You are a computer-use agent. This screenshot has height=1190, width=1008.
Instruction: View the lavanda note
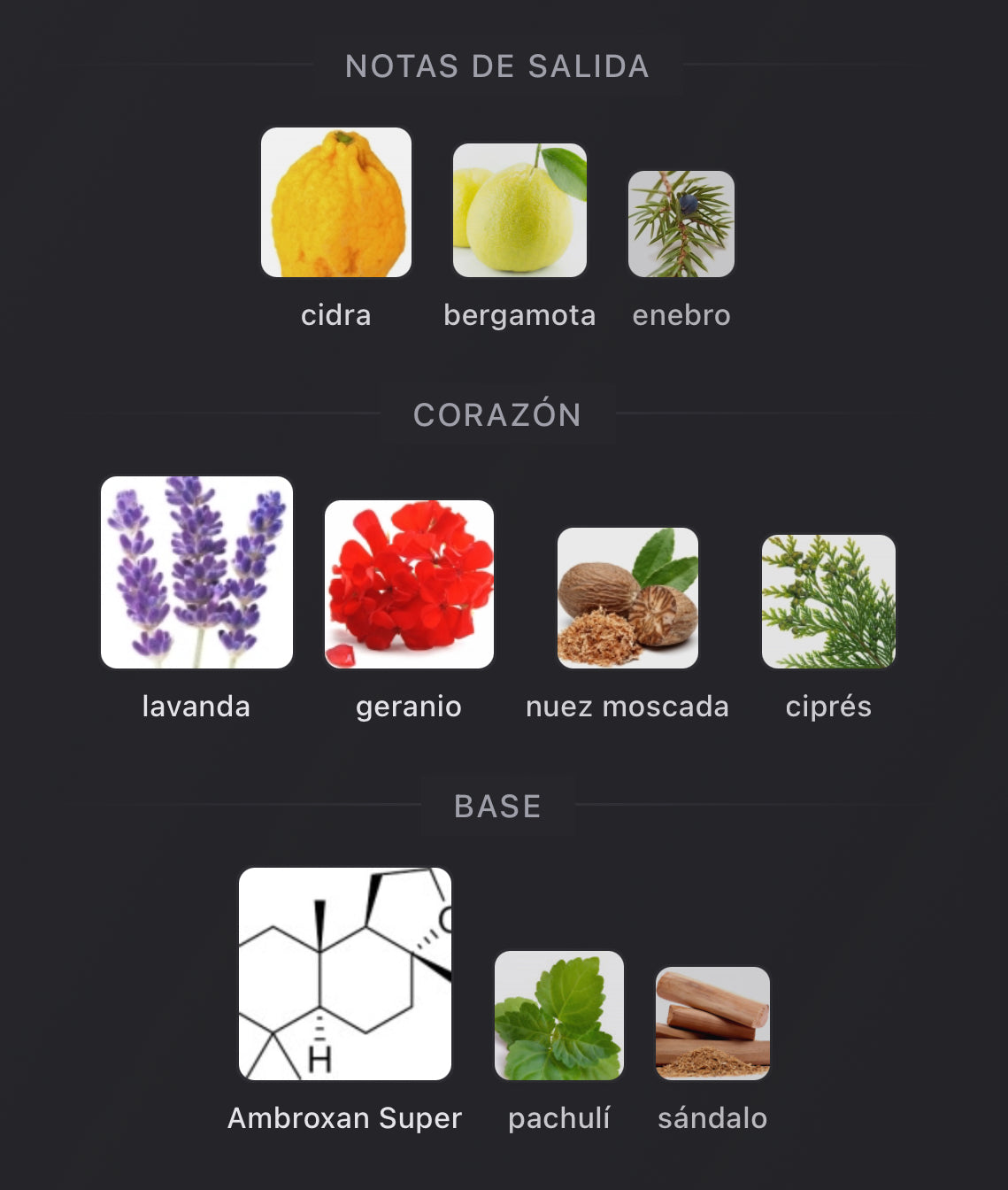click(x=196, y=572)
